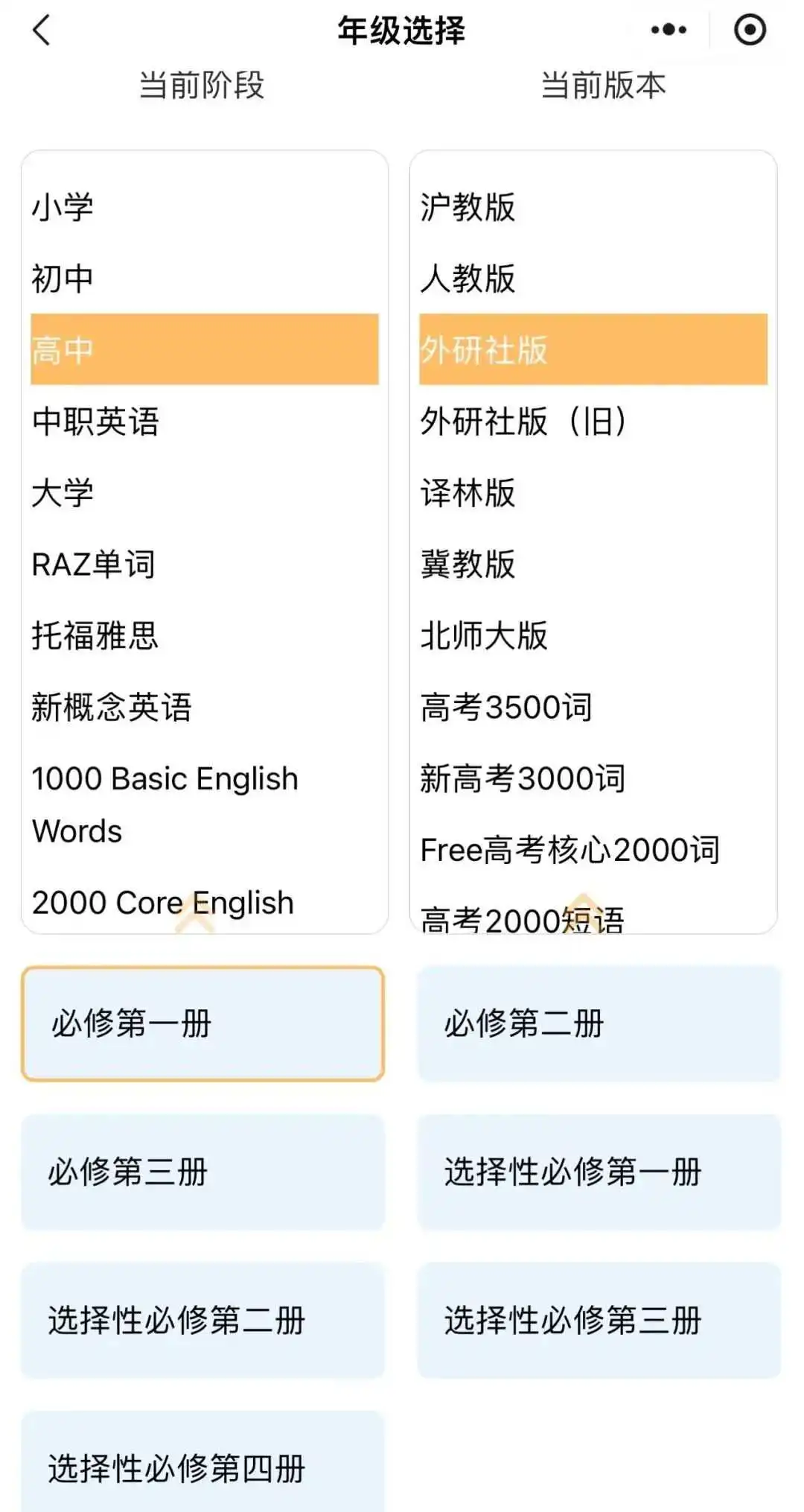The image size is (804, 1512).
Task: Select 人教版 textbook version
Action: tap(593, 278)
